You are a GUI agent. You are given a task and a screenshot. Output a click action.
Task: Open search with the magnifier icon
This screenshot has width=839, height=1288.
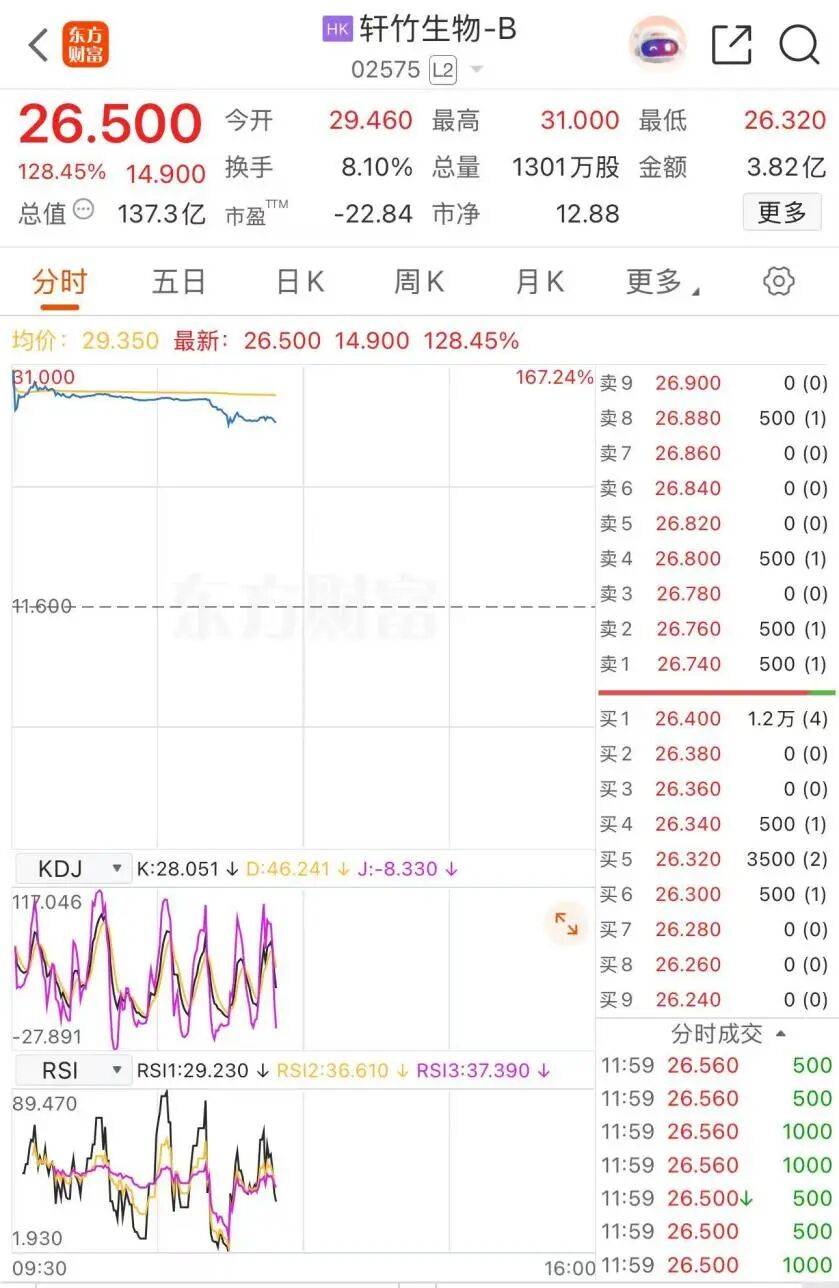point(799,44)
